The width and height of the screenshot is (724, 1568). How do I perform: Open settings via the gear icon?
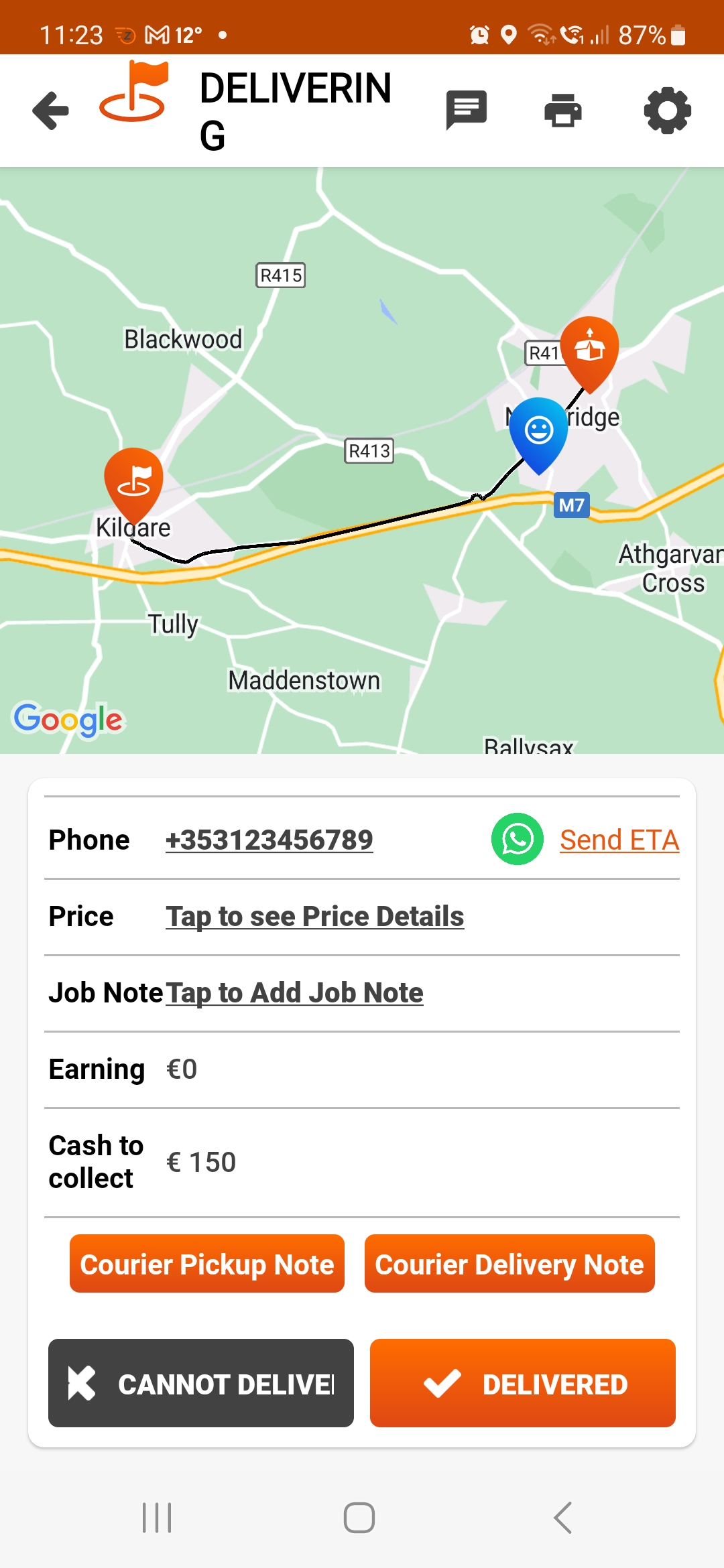[667, 111]
